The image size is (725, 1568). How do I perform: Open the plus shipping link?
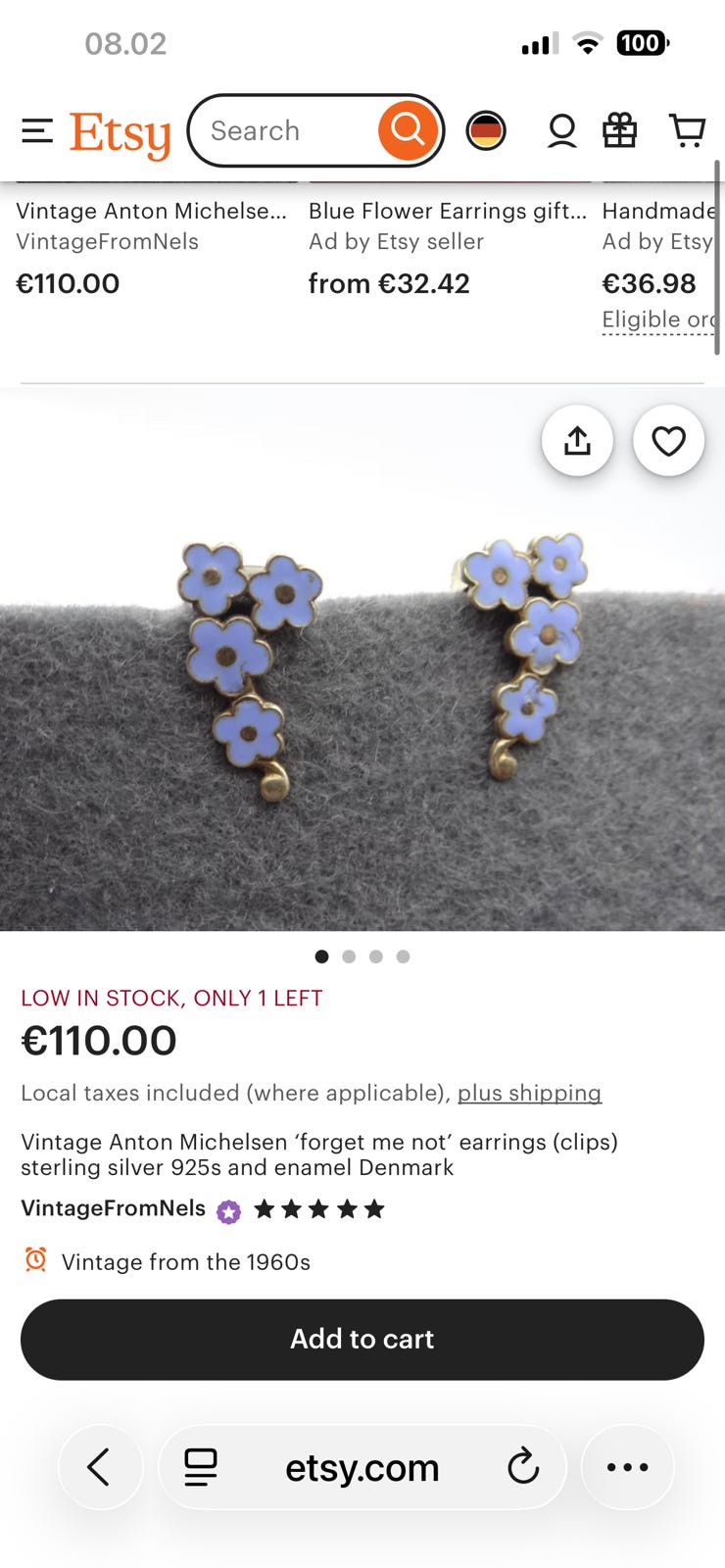(x=529, y=1093)
